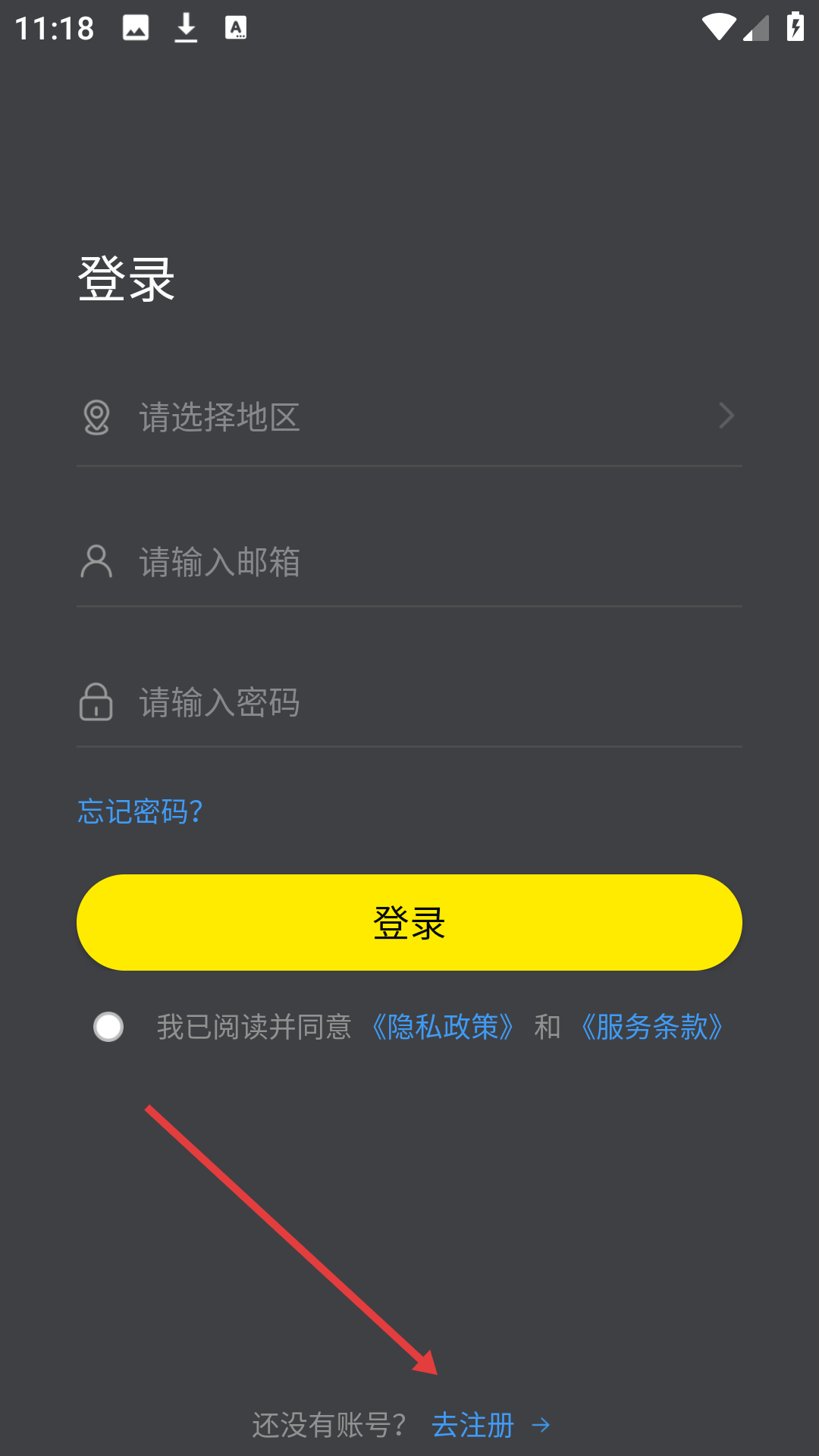Open the 忘记密码? link

coord(140,811)
